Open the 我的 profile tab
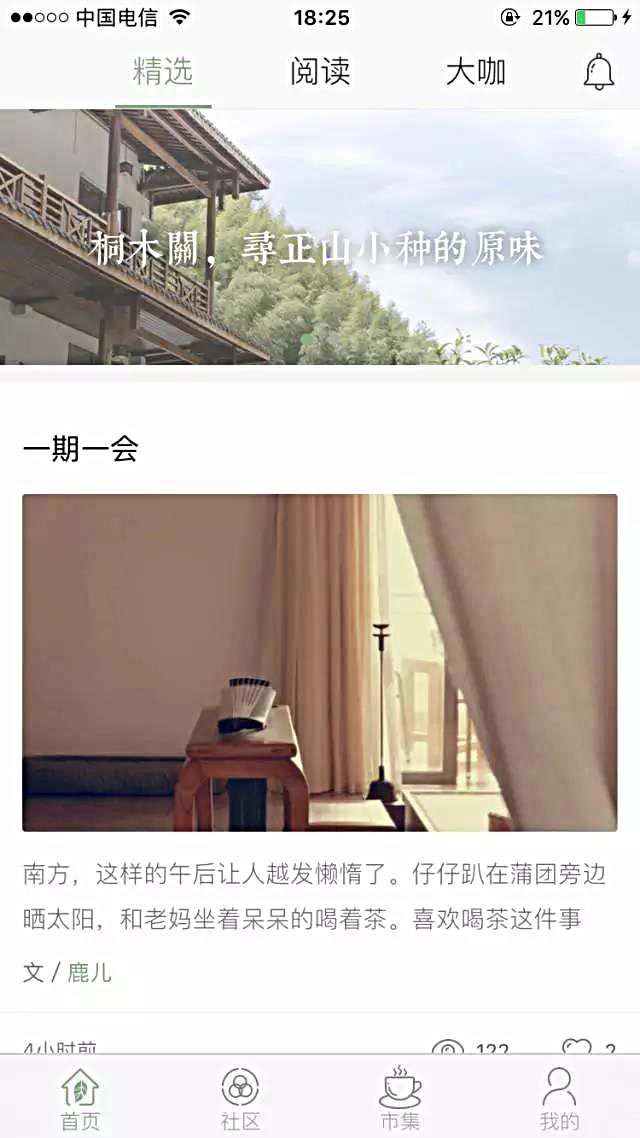This screenshot has width=640, height=1138. pos(559,1098)
